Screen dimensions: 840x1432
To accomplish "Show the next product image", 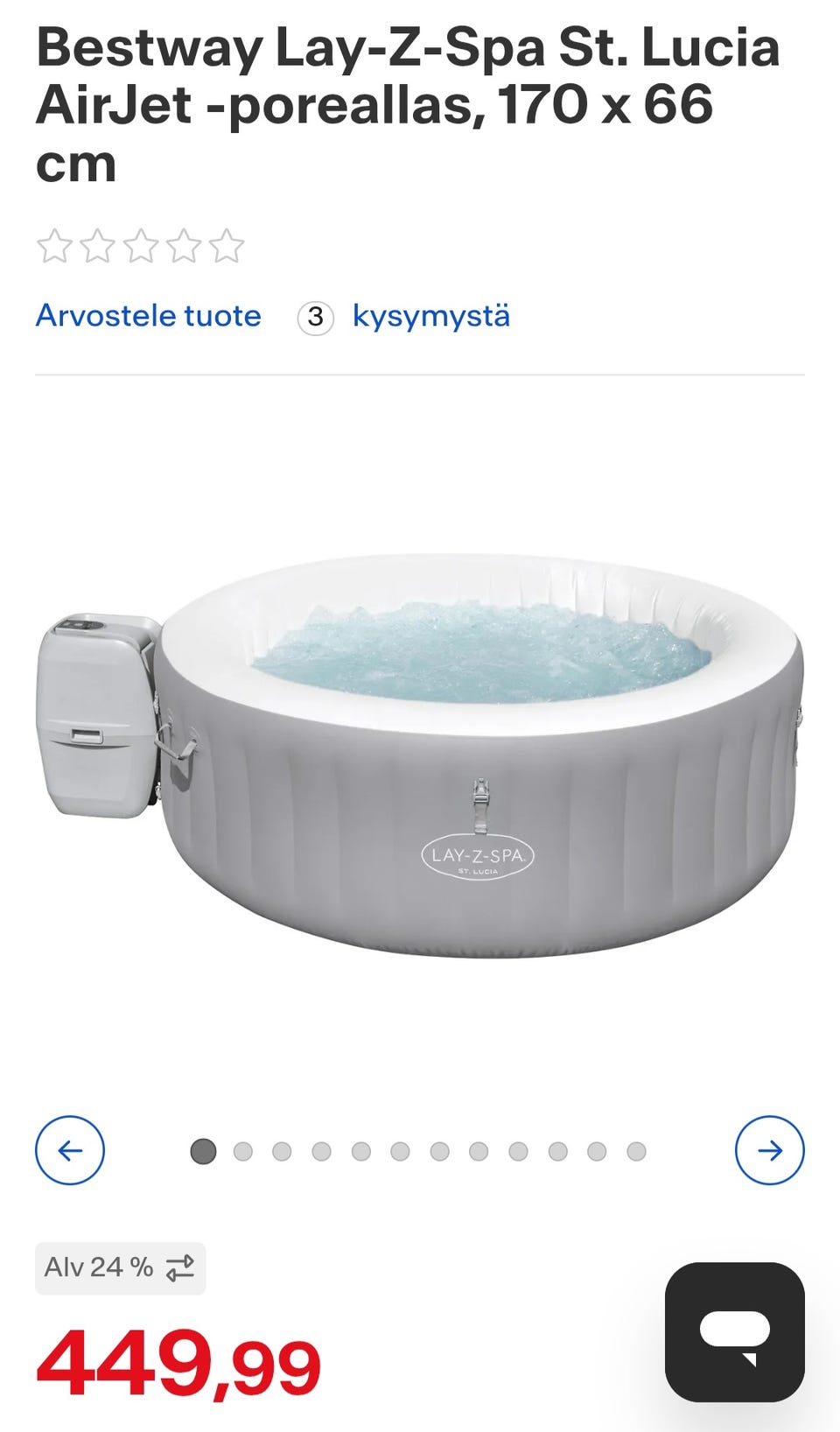I will pos(769,1150).
